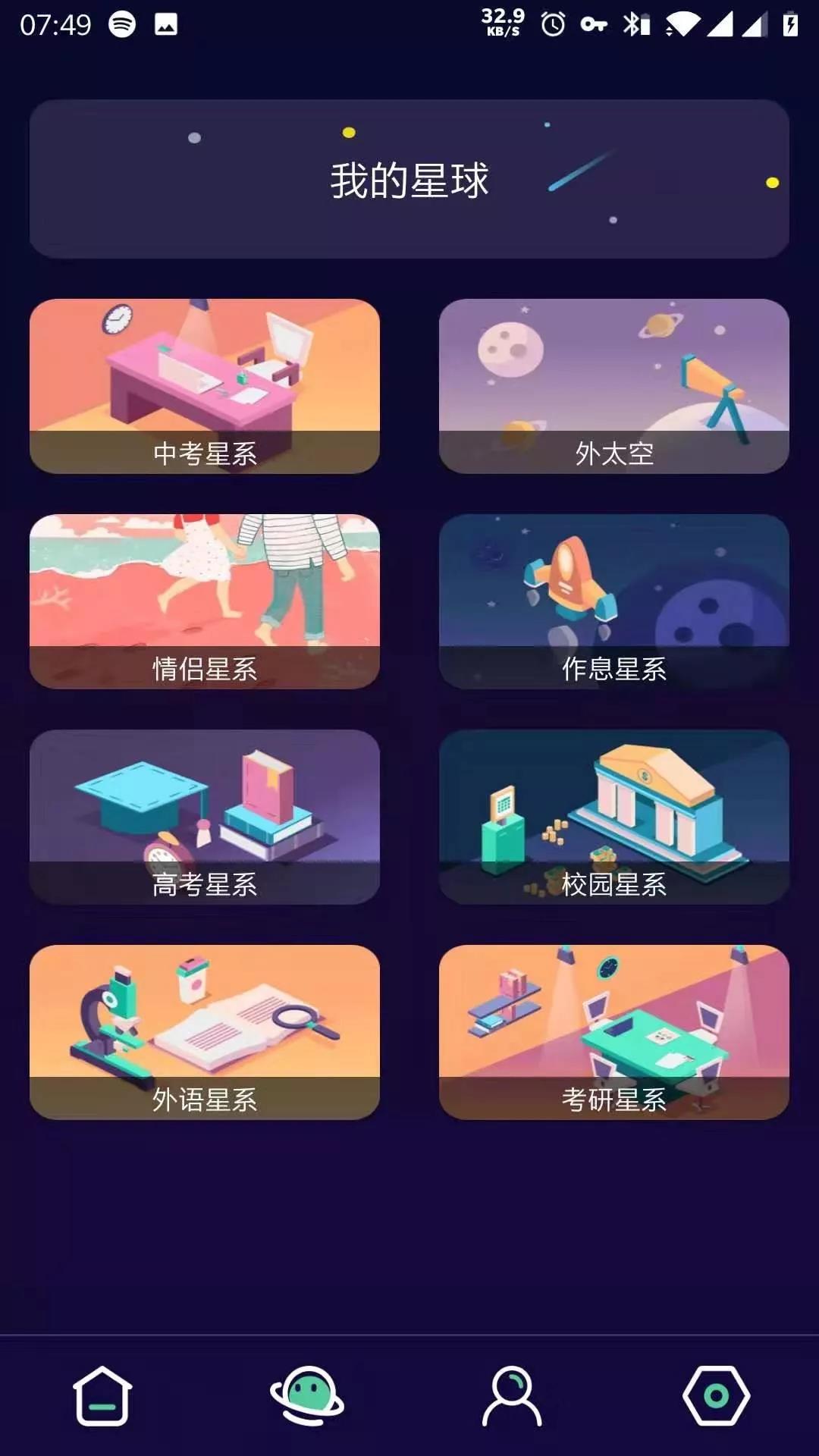The width and height of the screenshot is (819, 1456).
Task: Open the 作息星系 rocket card
Action: [x=614, y=603]
